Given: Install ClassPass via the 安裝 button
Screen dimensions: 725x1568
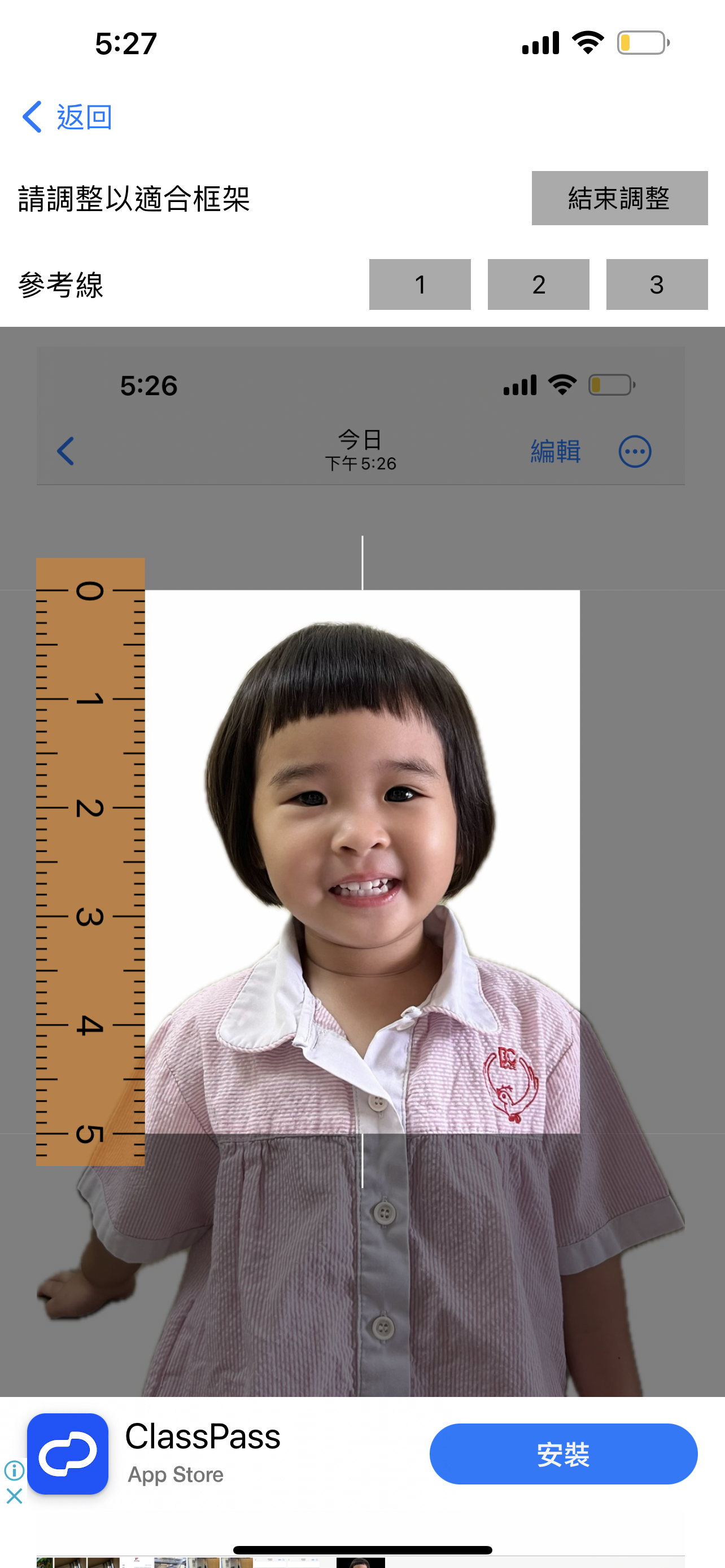Looking at the screenshot, I should [563, 1453].
